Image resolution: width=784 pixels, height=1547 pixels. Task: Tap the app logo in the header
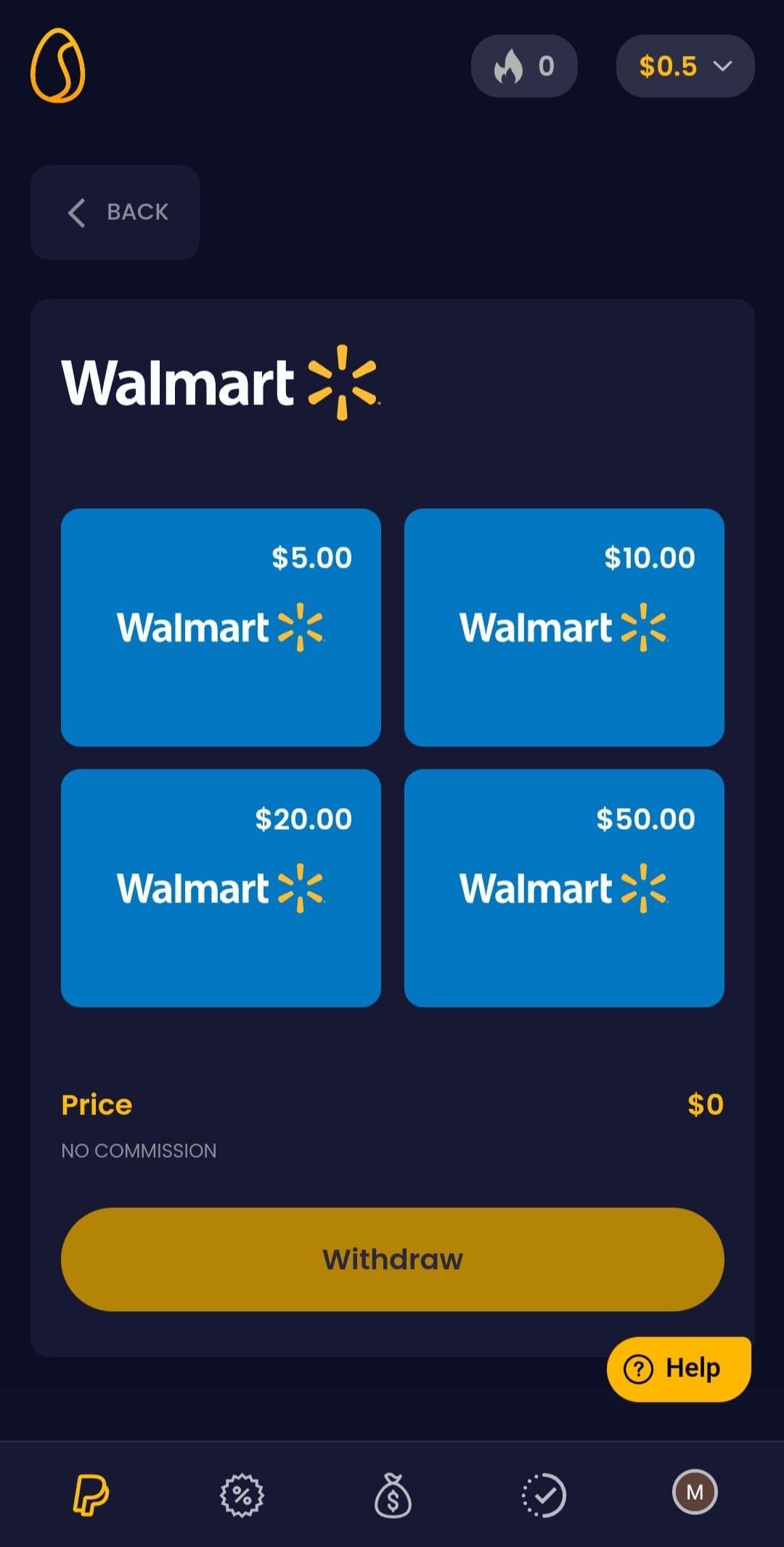58,65
